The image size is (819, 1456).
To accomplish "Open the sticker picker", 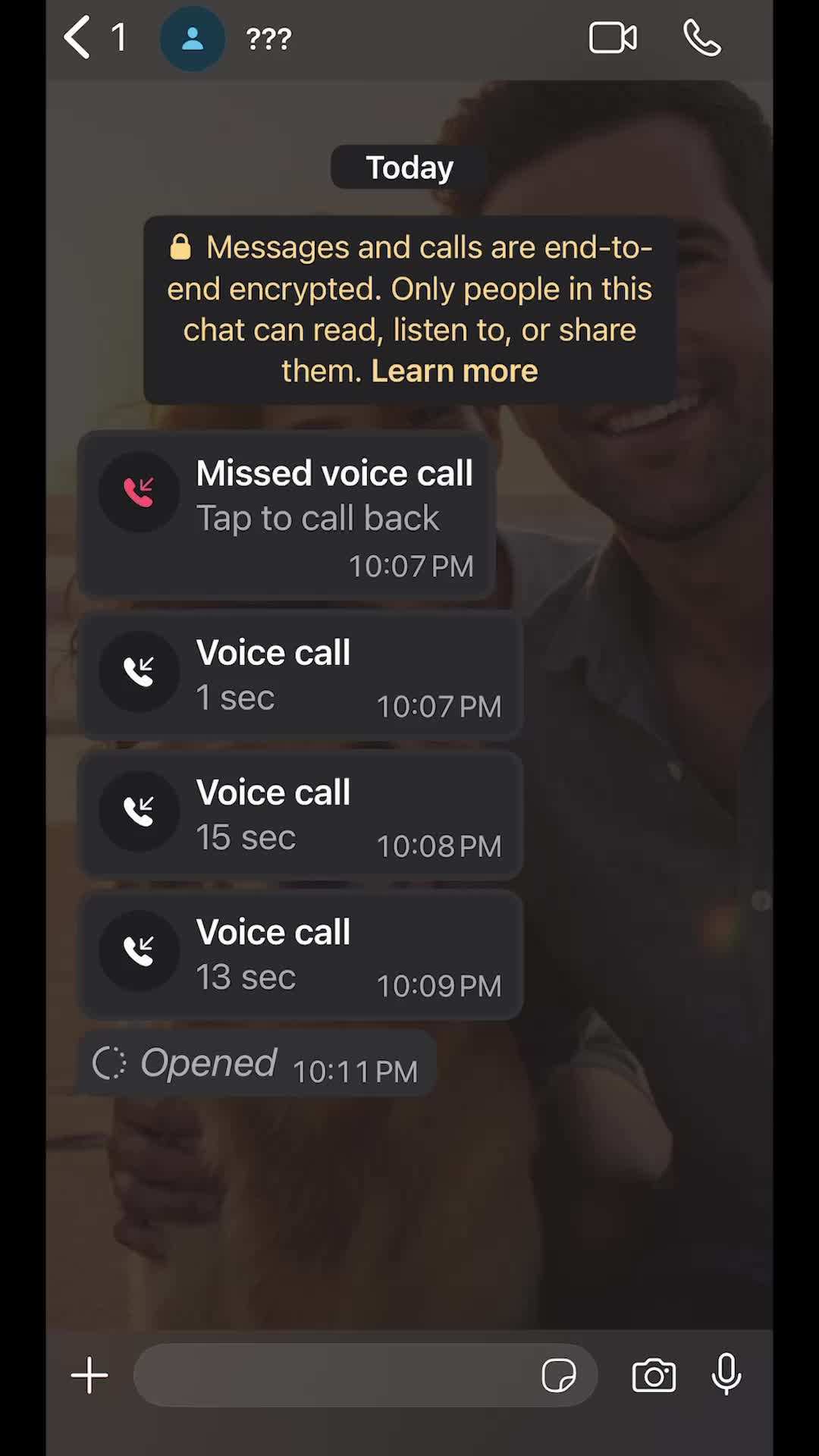I will pyautogui.click(x=559, y=1375).
